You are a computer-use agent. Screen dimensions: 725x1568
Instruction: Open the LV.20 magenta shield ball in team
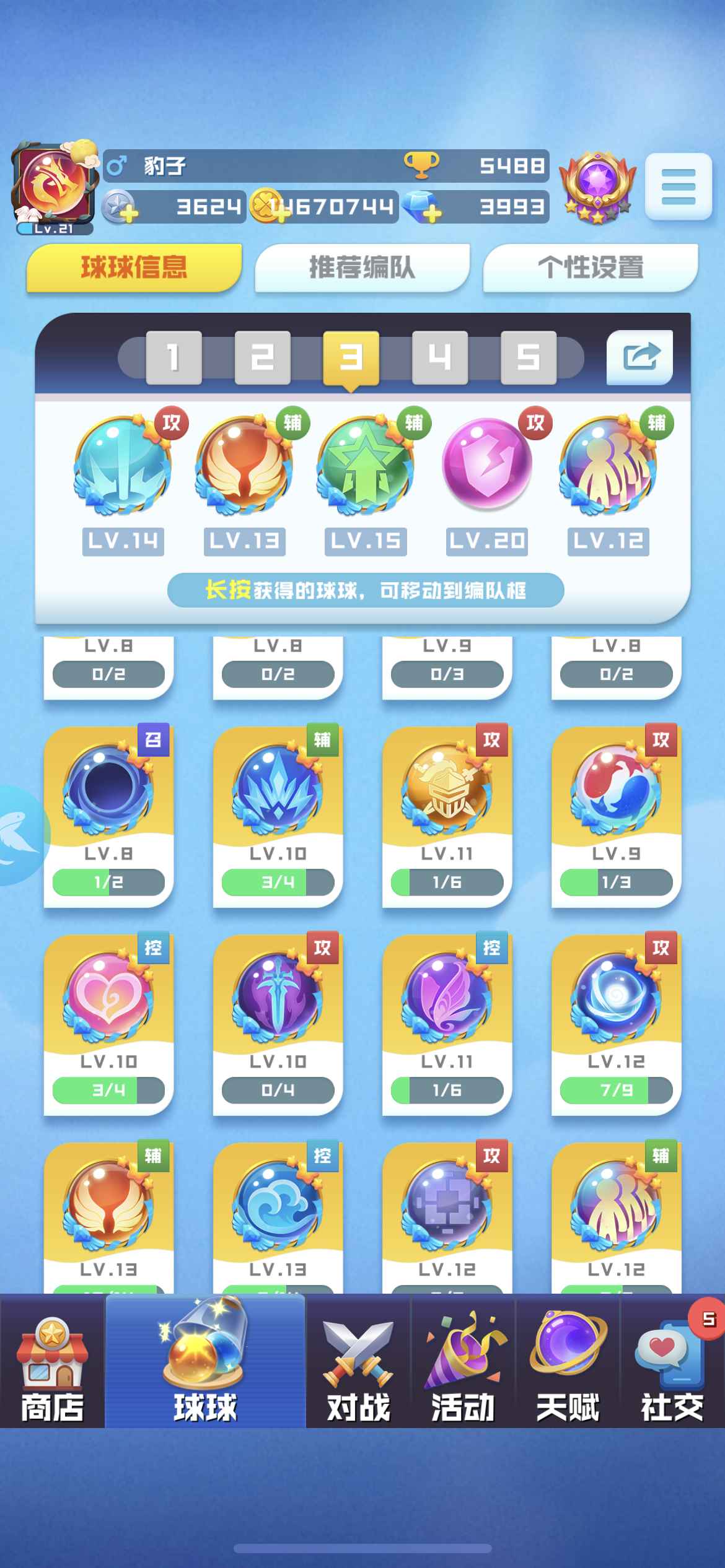coord(486,464)
